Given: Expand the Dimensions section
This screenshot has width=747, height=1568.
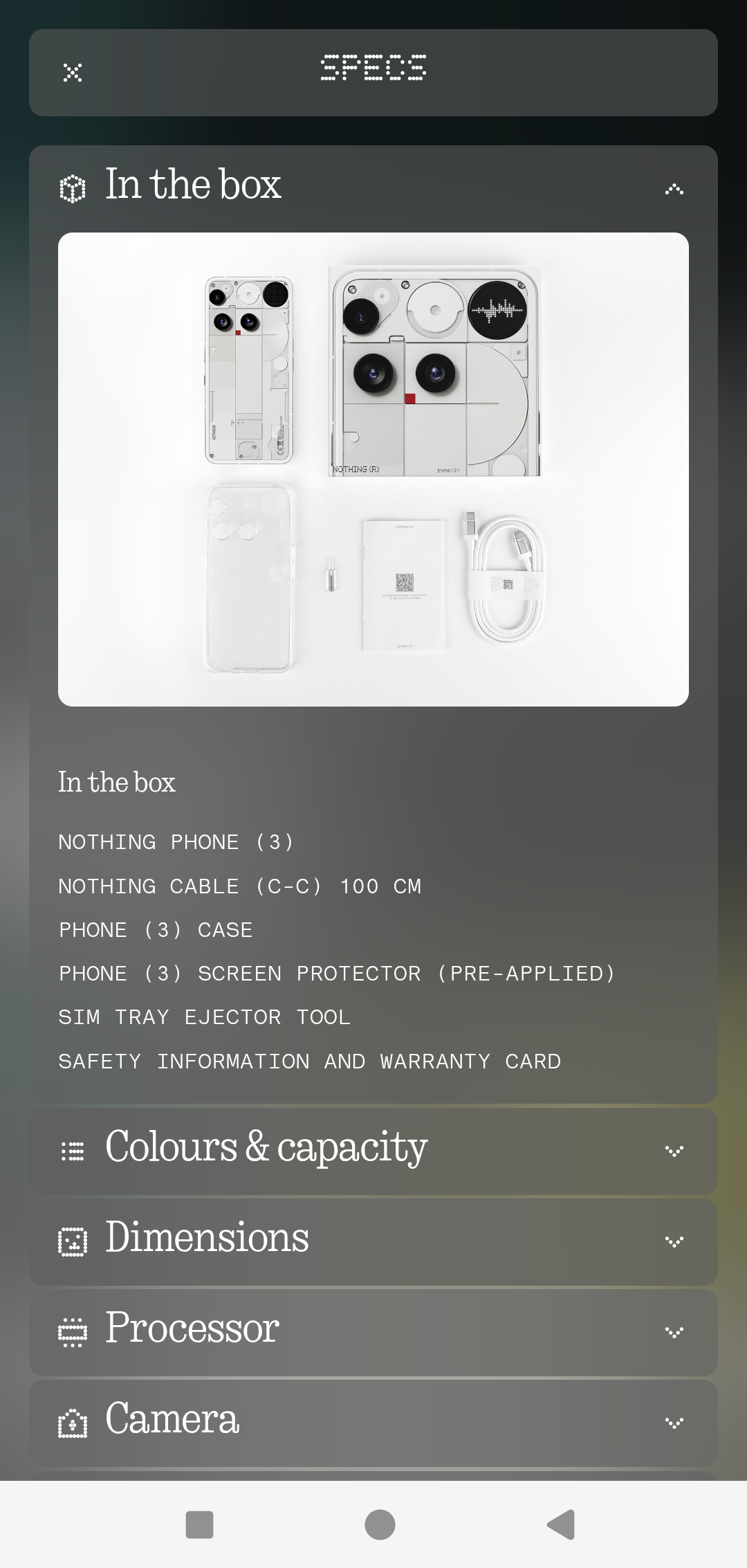Looking at the screenshot, I should point(674,1241).
